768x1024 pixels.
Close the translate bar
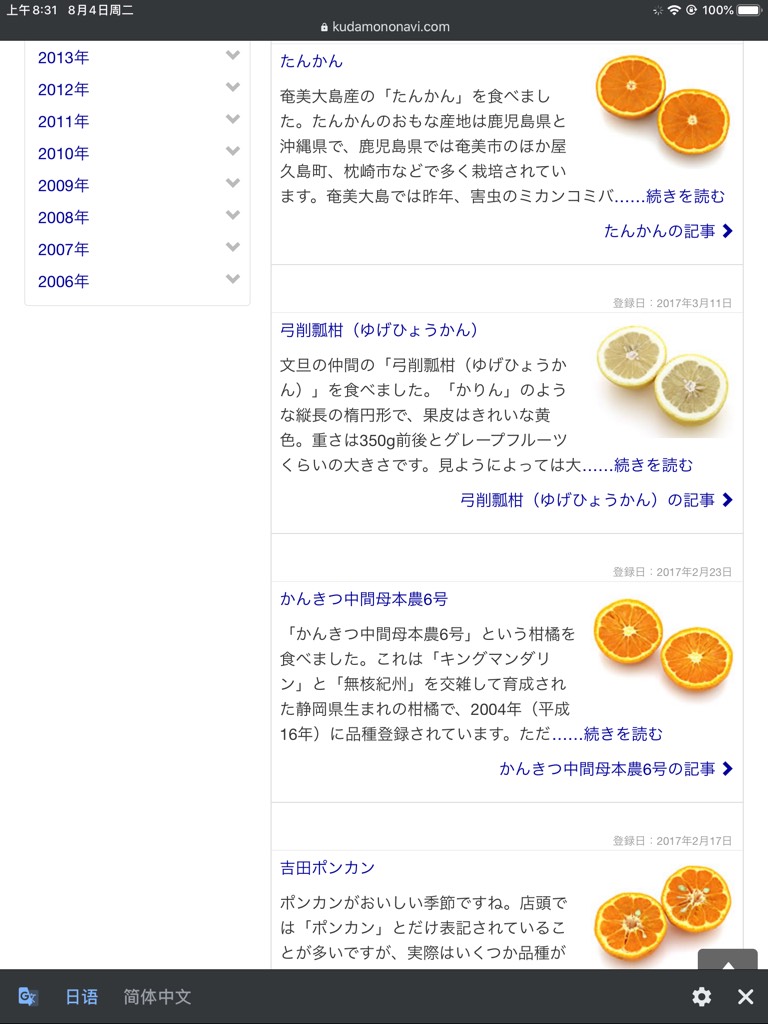pyautogui.click(x=745, y=997)
